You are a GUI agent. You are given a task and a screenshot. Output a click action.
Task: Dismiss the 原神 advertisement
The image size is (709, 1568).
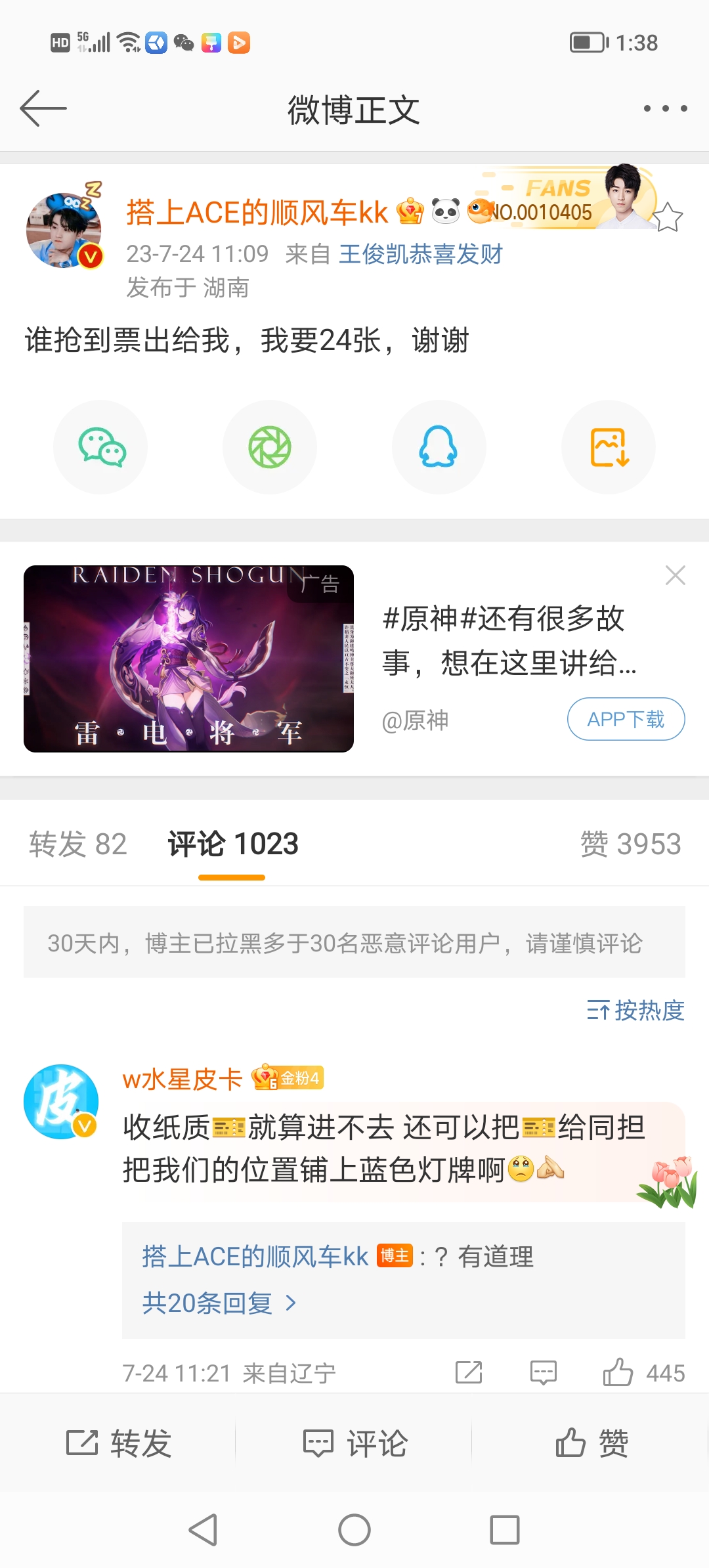(675, 575)
